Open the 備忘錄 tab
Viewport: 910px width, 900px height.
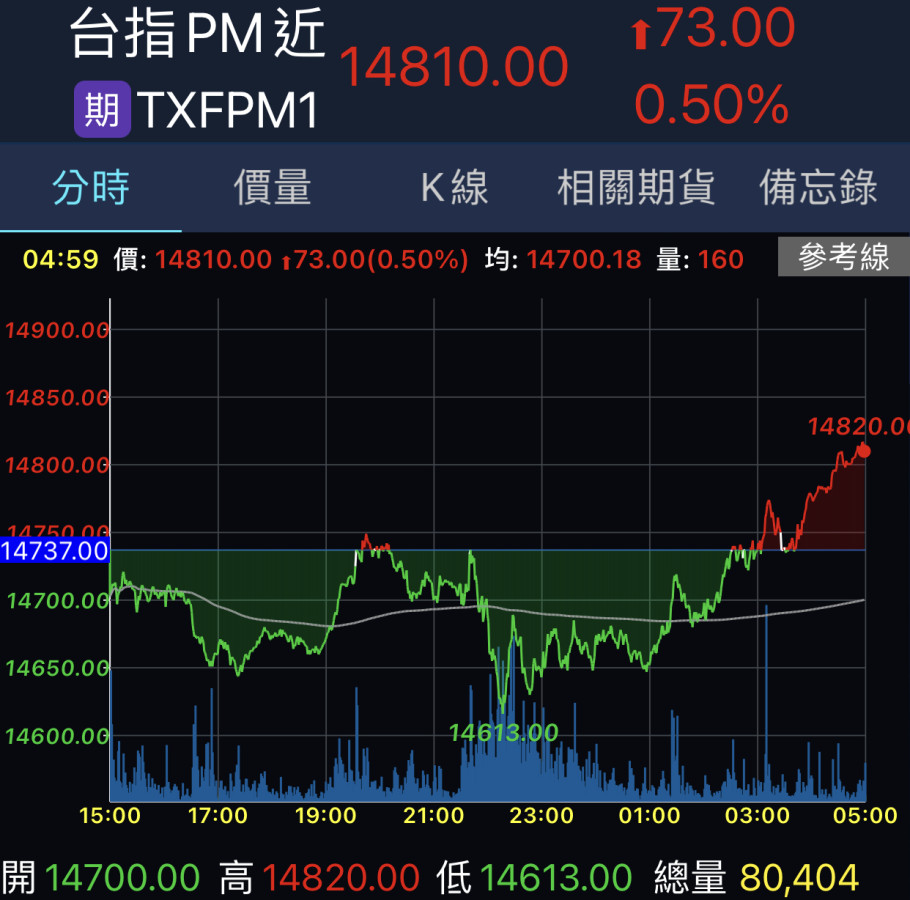tap(818, 187)
